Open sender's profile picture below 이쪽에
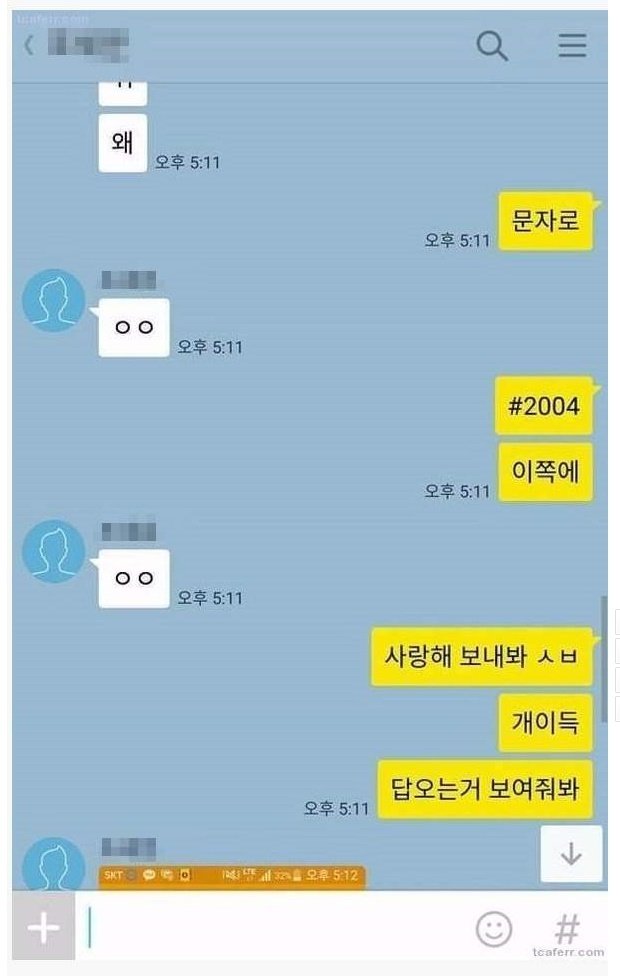Screen dimensions: 620x976 [x=54, y=550]
